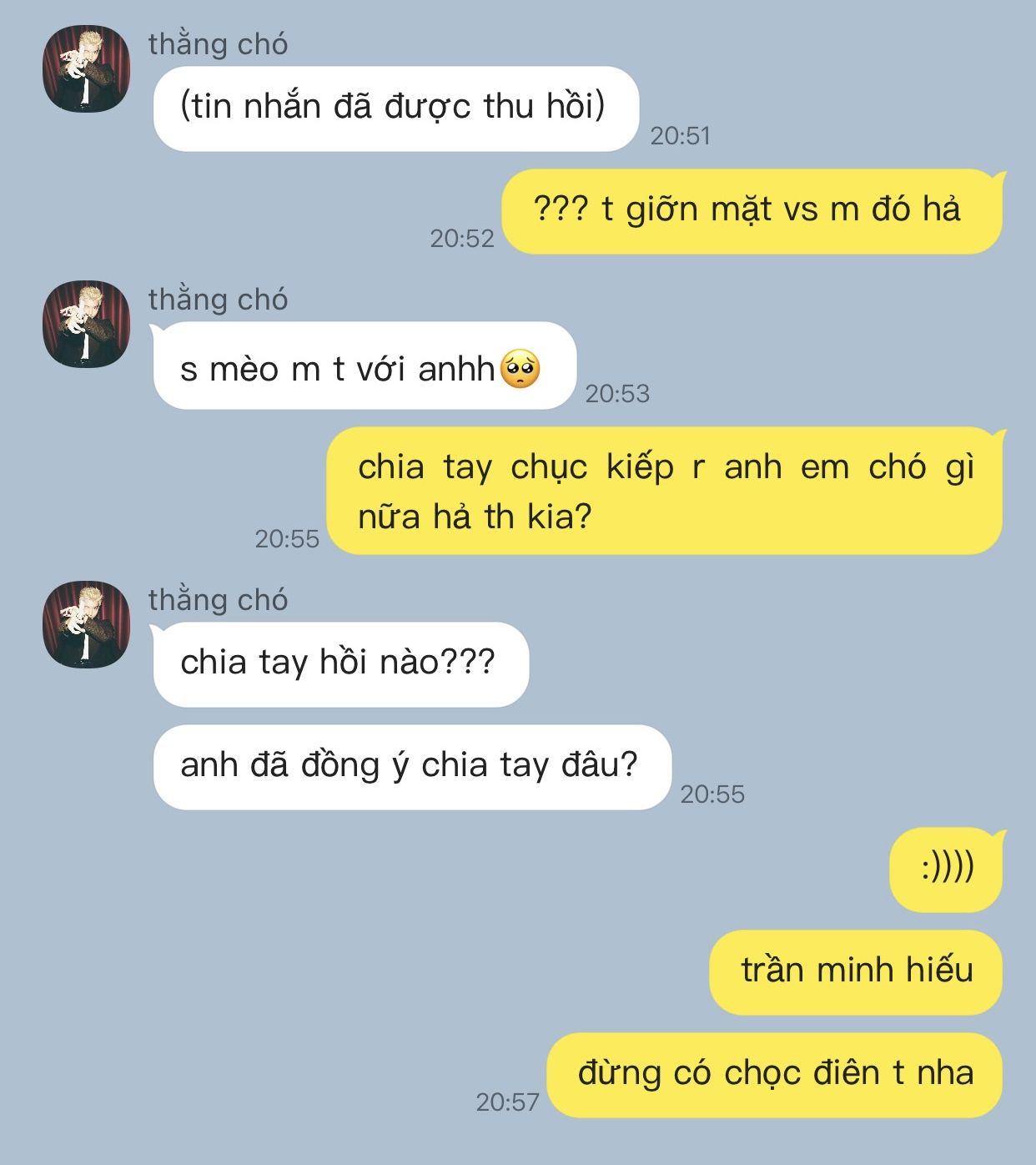Tap avatar next to 's mèo m t với anhh'
The width and height of the screenshot is (1036, 1165).
click(86, 324)
